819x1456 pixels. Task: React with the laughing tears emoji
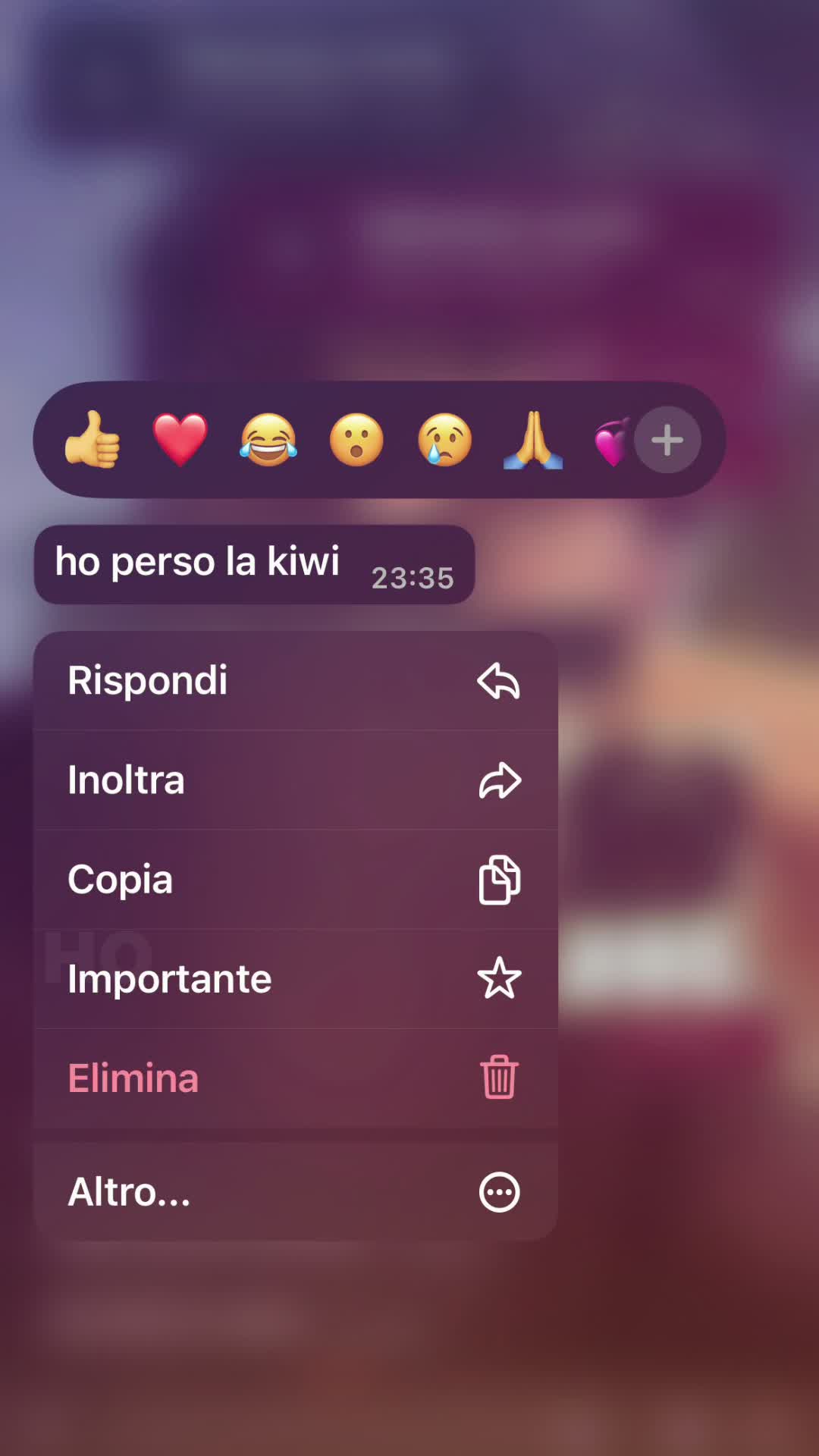point(268,440)
